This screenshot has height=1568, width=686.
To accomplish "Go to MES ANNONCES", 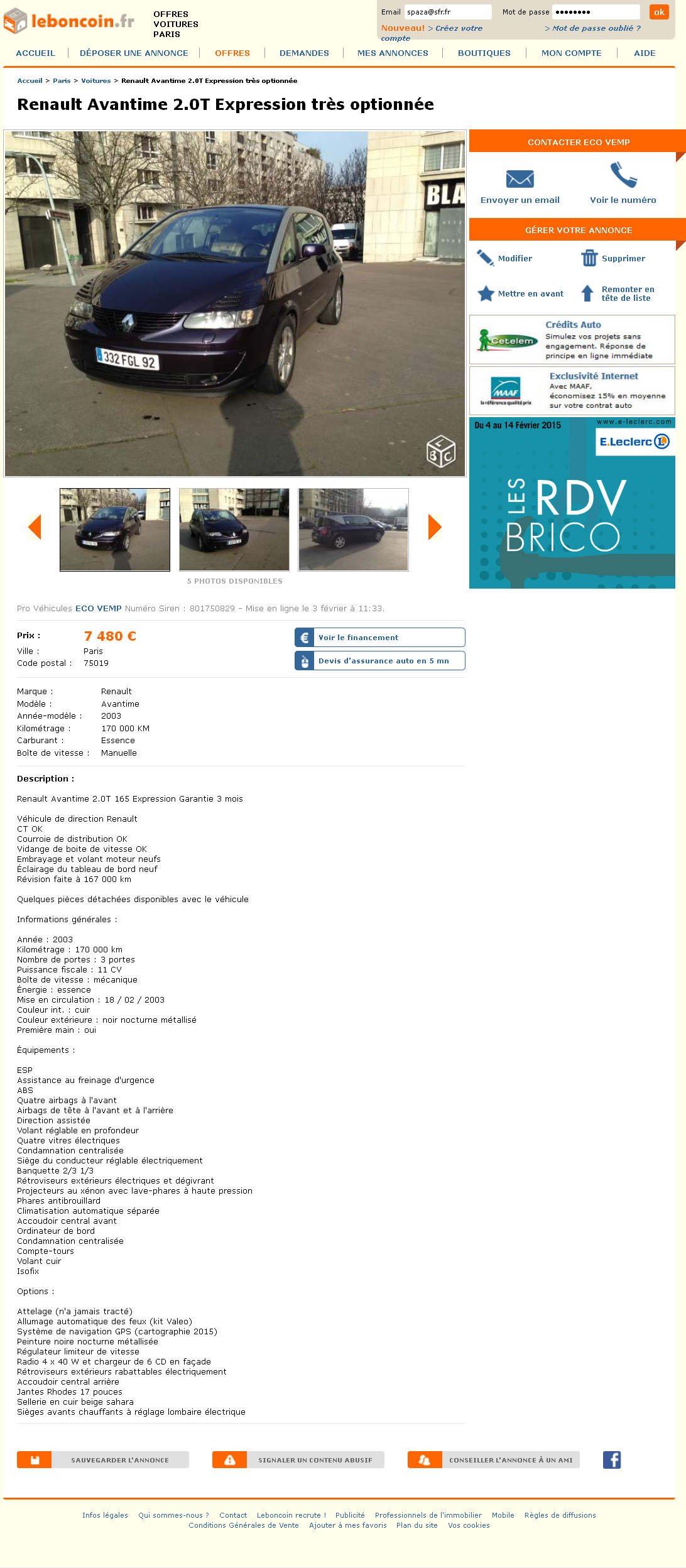I will (393, 53).
